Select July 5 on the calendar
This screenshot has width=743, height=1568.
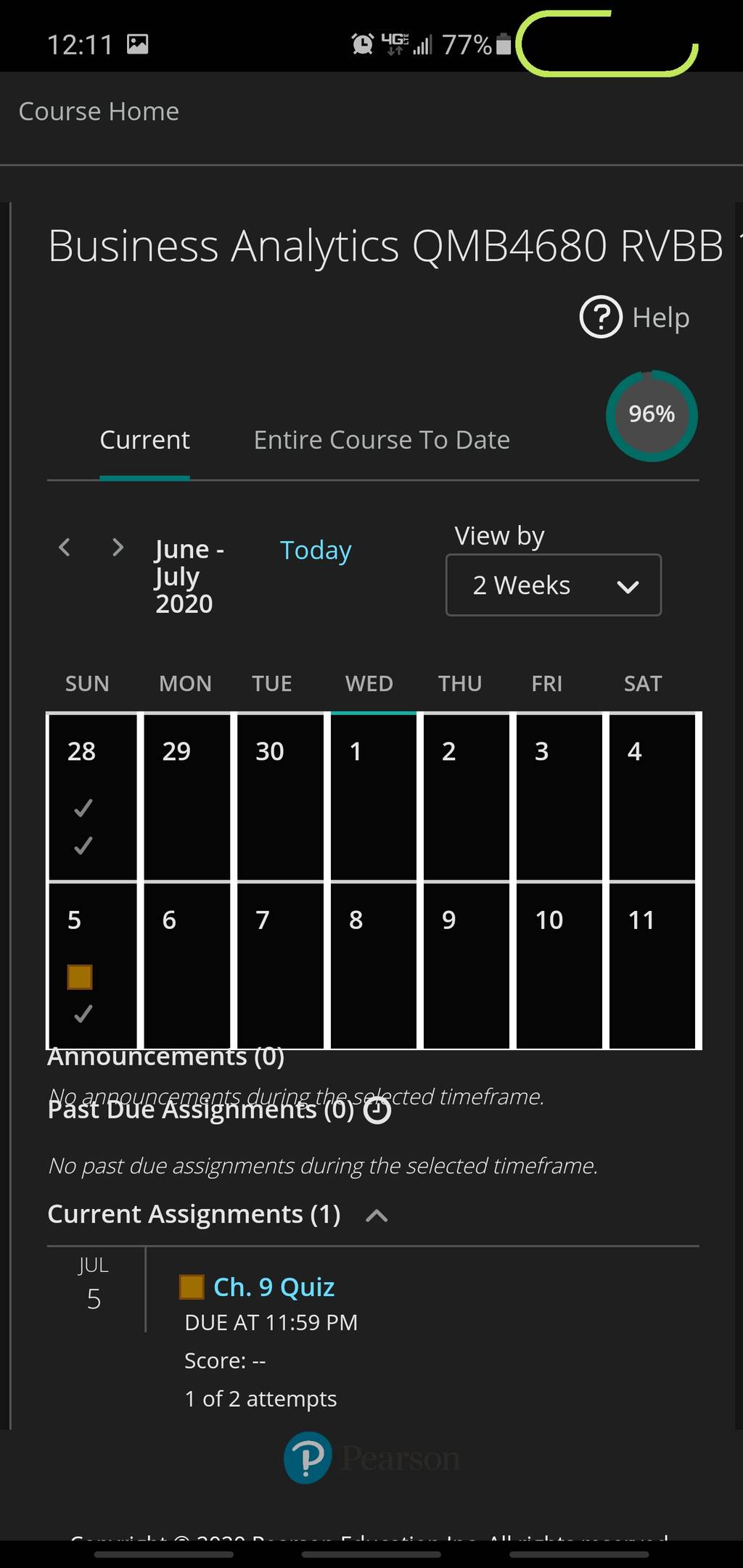tap(93, 965)
